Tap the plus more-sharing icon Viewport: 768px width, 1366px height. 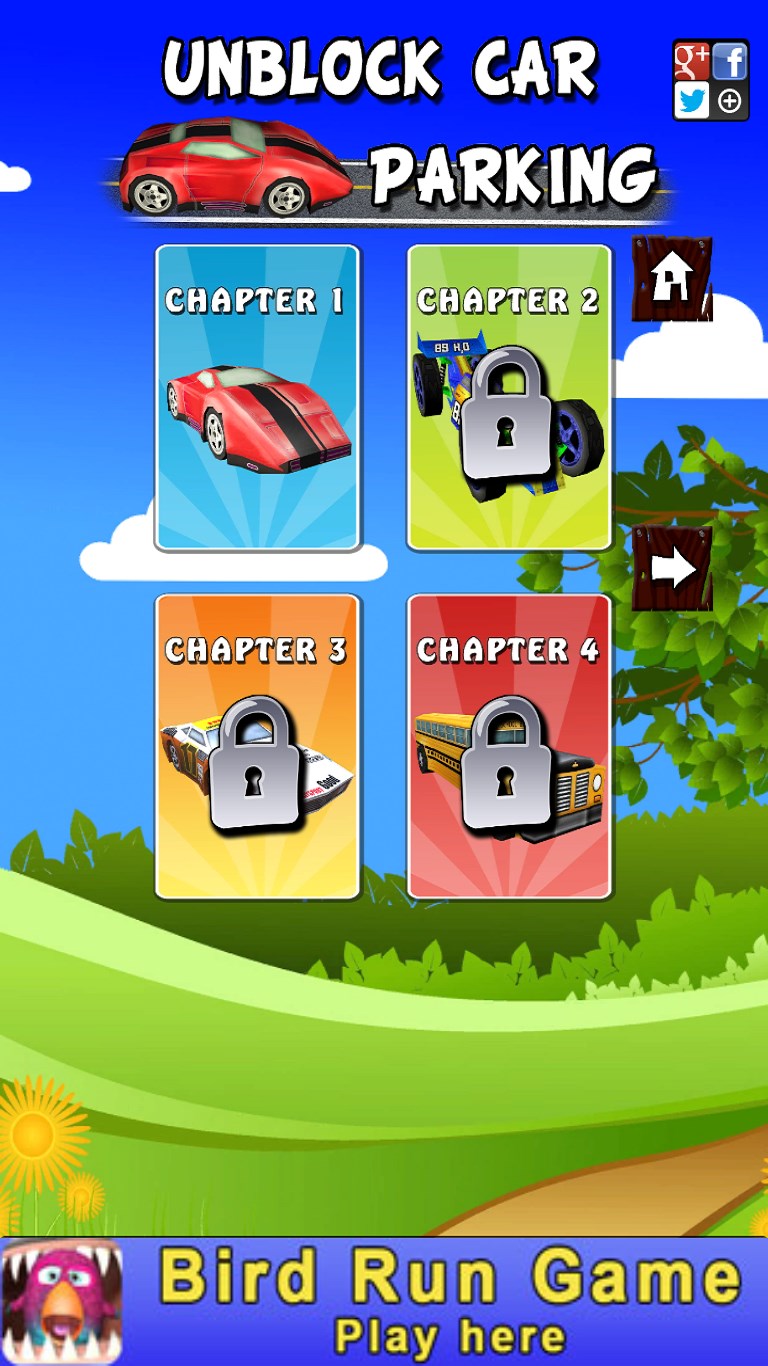click(x=730, y=100)
